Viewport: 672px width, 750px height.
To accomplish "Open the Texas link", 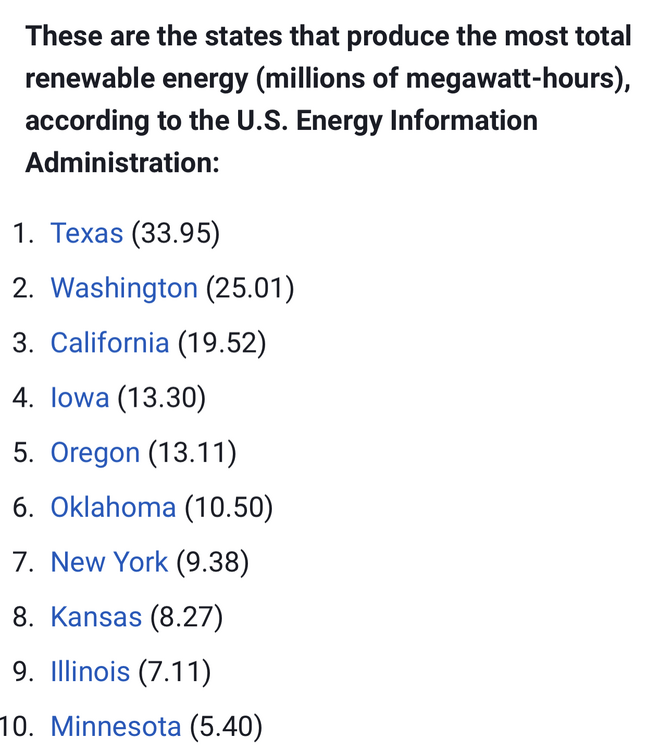I will (x=87, y=234).
